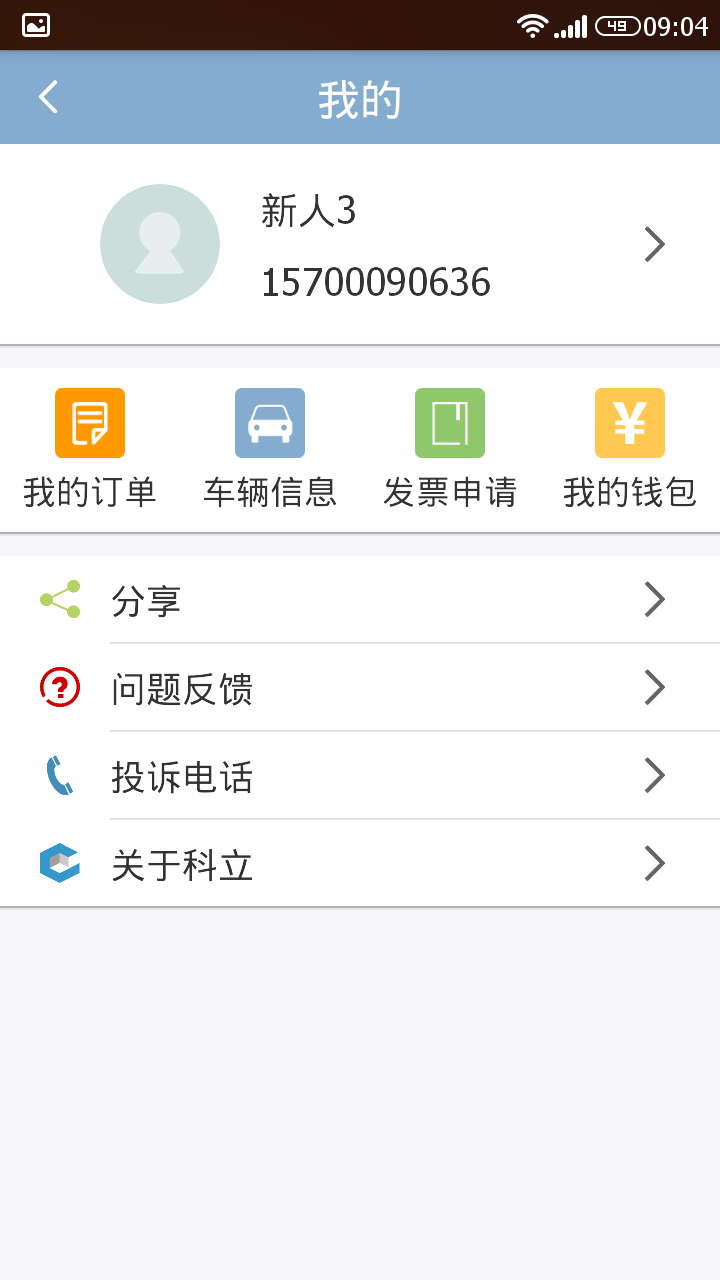
Task: Tap the screenshot icon in the status bar
Action: (34, 25)
